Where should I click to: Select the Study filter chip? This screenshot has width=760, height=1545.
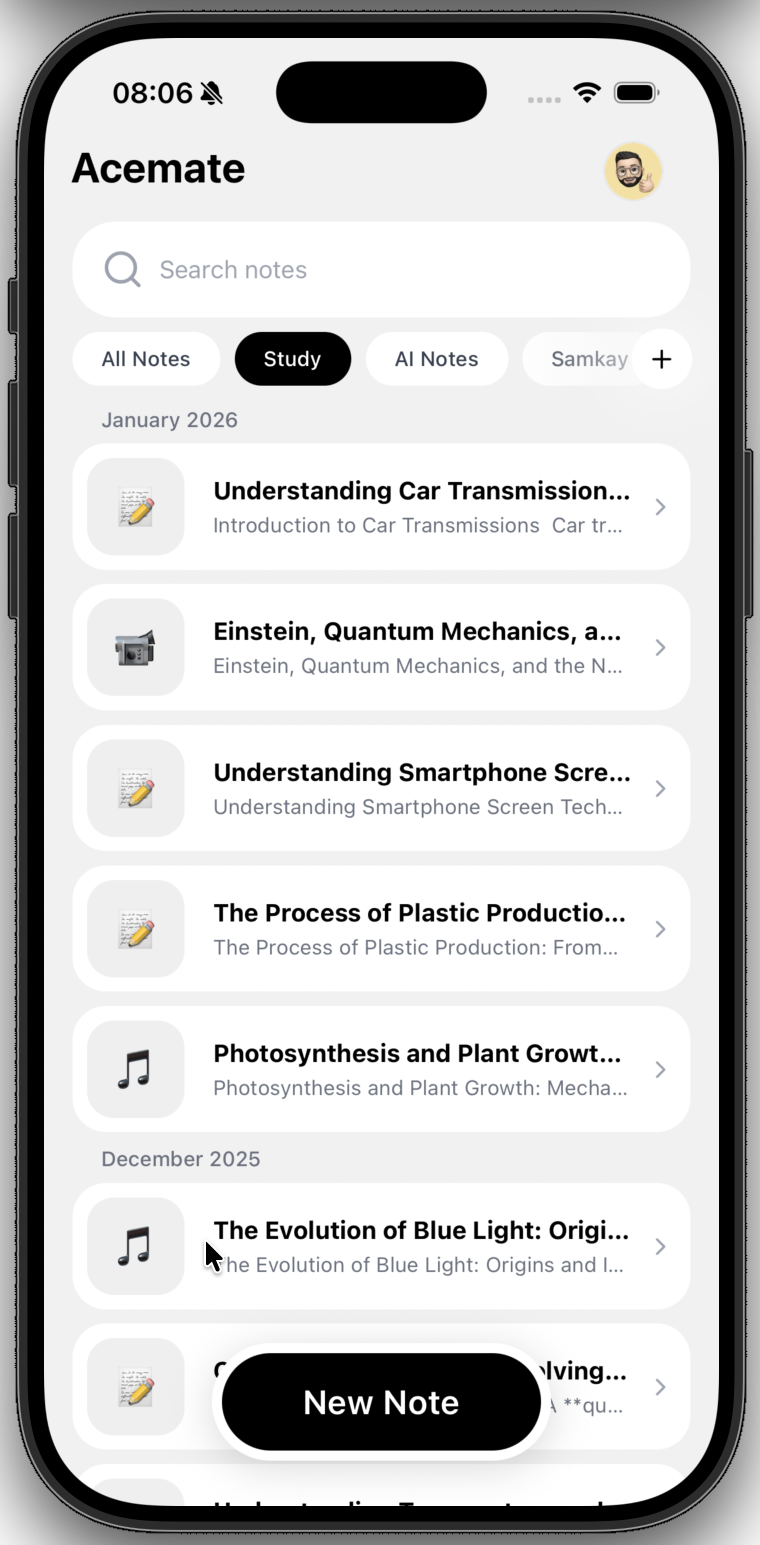point(292,359)
